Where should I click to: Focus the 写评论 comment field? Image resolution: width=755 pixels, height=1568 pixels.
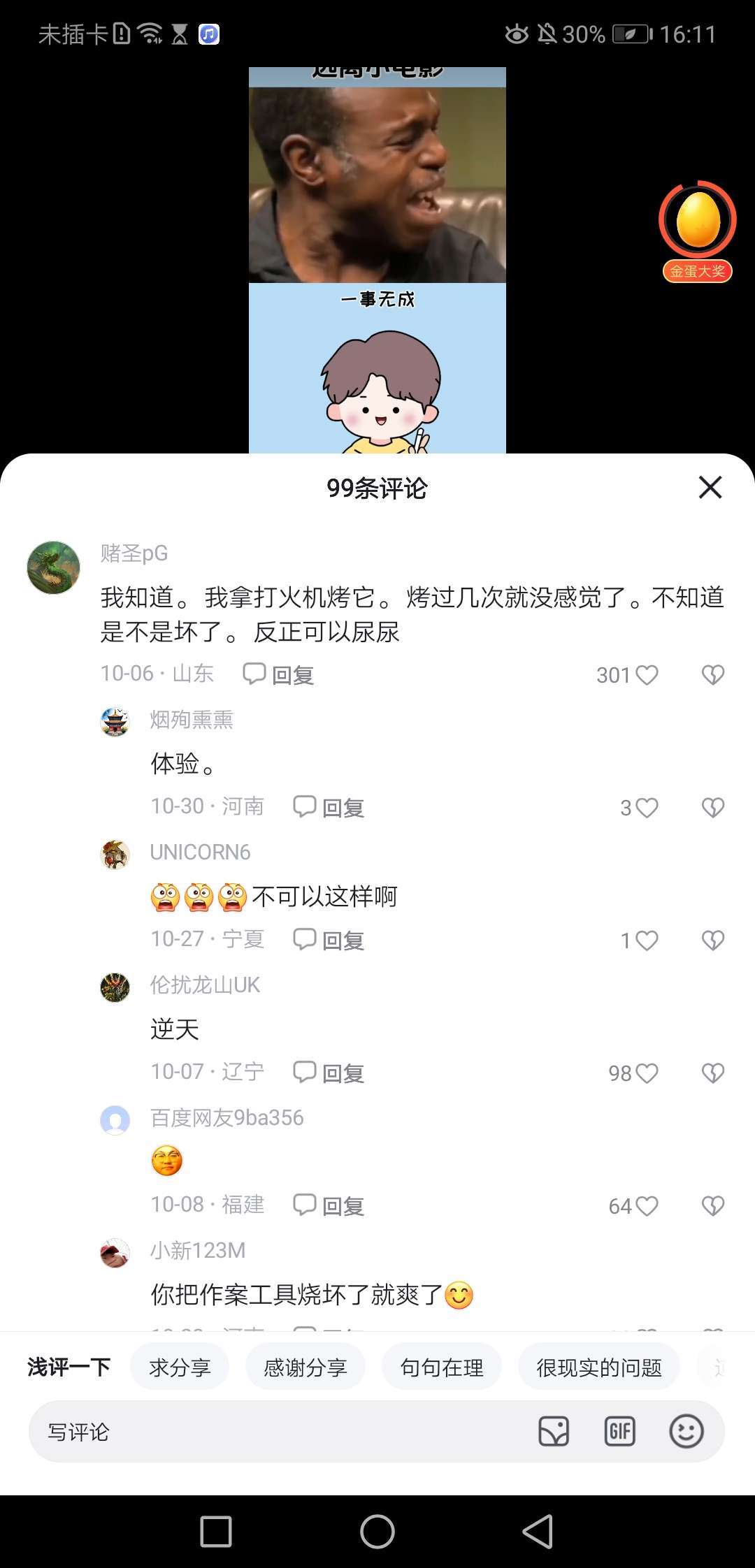280,1432
